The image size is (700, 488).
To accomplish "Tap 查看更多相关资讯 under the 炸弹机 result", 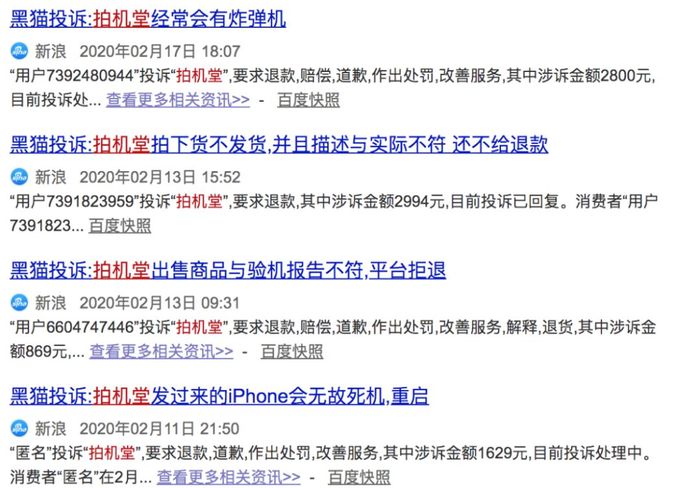I will 178,100.
